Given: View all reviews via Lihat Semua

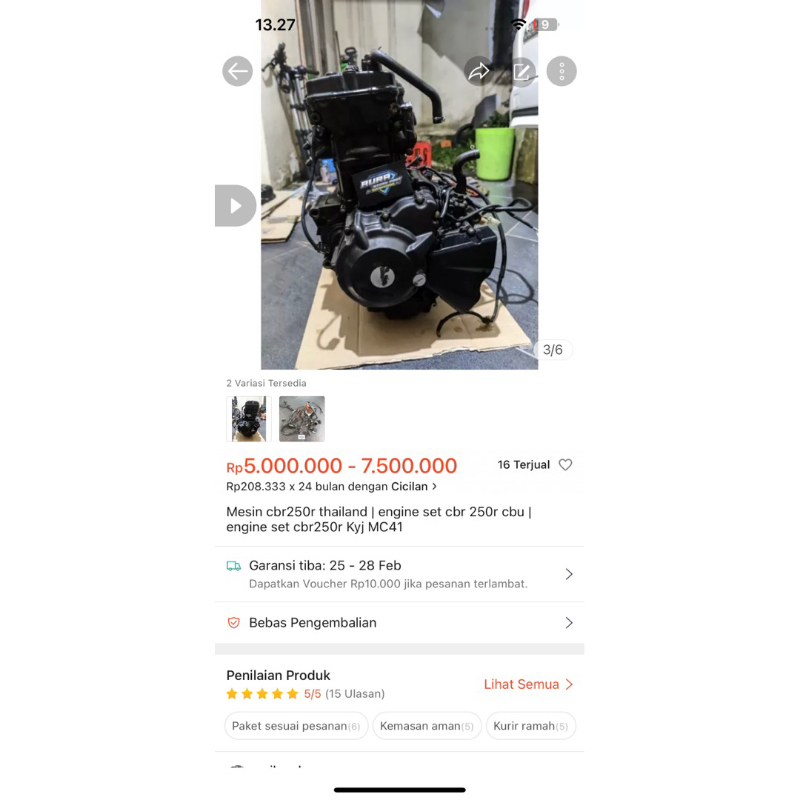Looking at the screenshot, I should pyautogui.click(x=528, y=685).
